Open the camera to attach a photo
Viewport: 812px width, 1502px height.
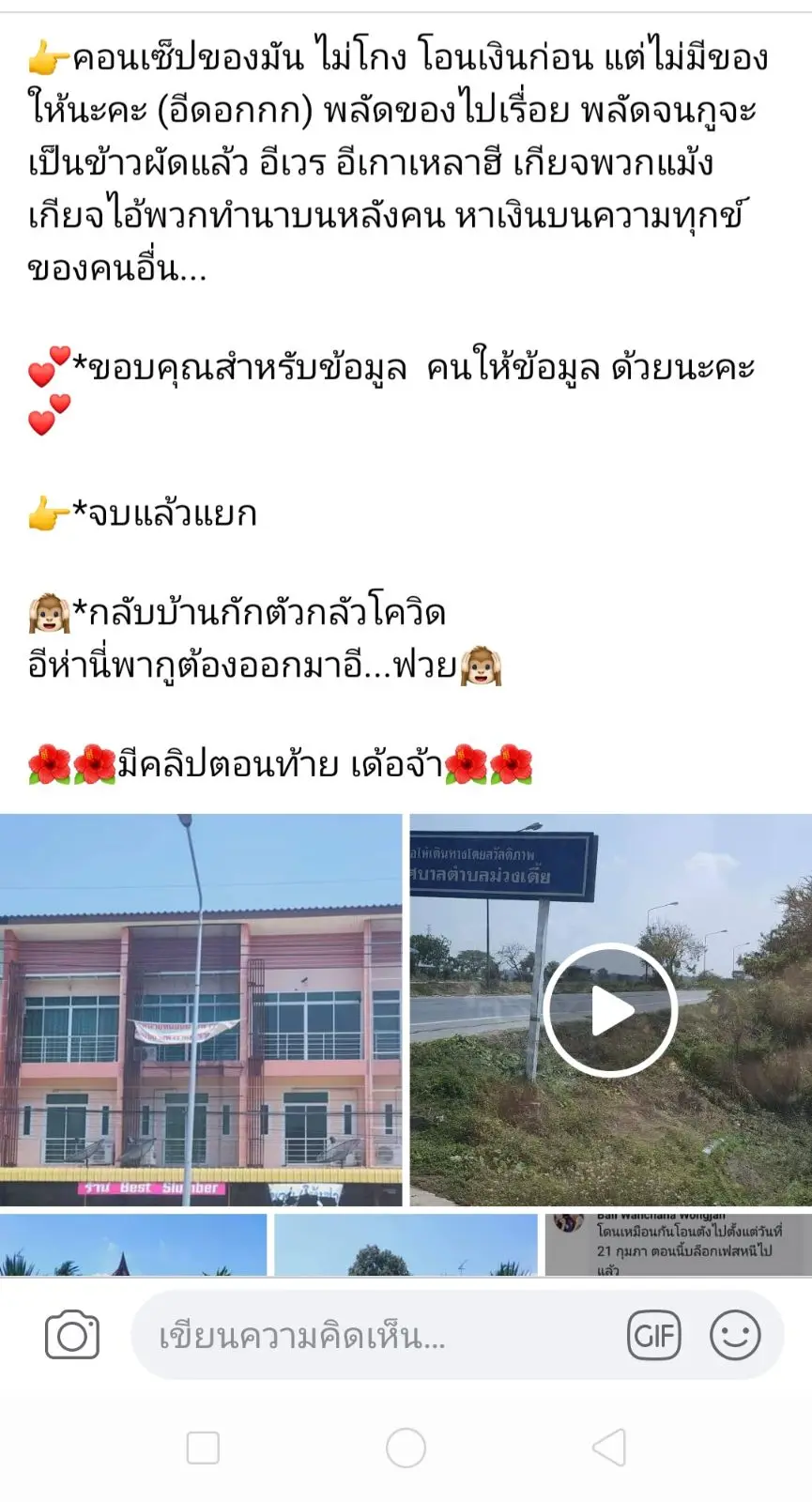pos(72,1335)
